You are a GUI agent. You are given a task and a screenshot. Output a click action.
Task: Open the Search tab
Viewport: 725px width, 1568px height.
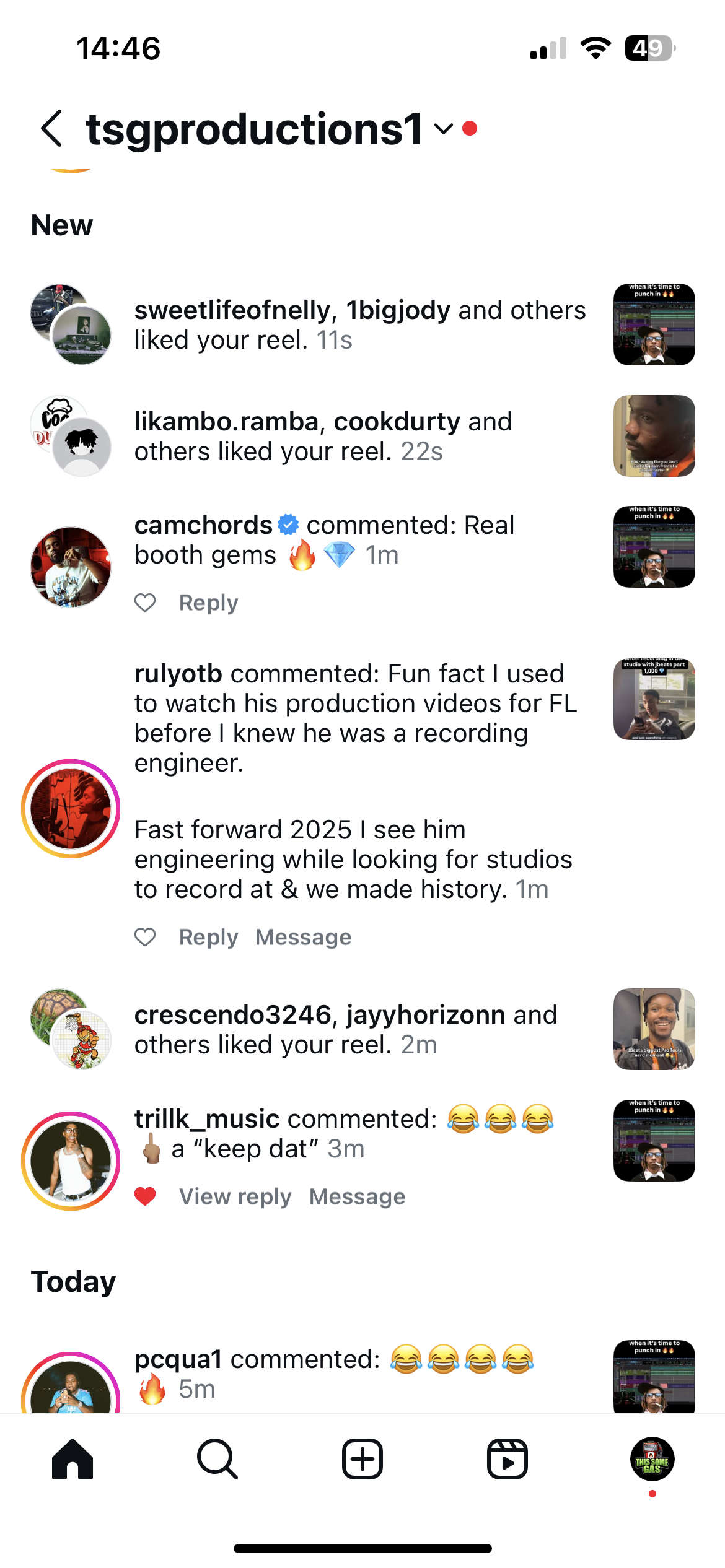tap(217, 1459)
